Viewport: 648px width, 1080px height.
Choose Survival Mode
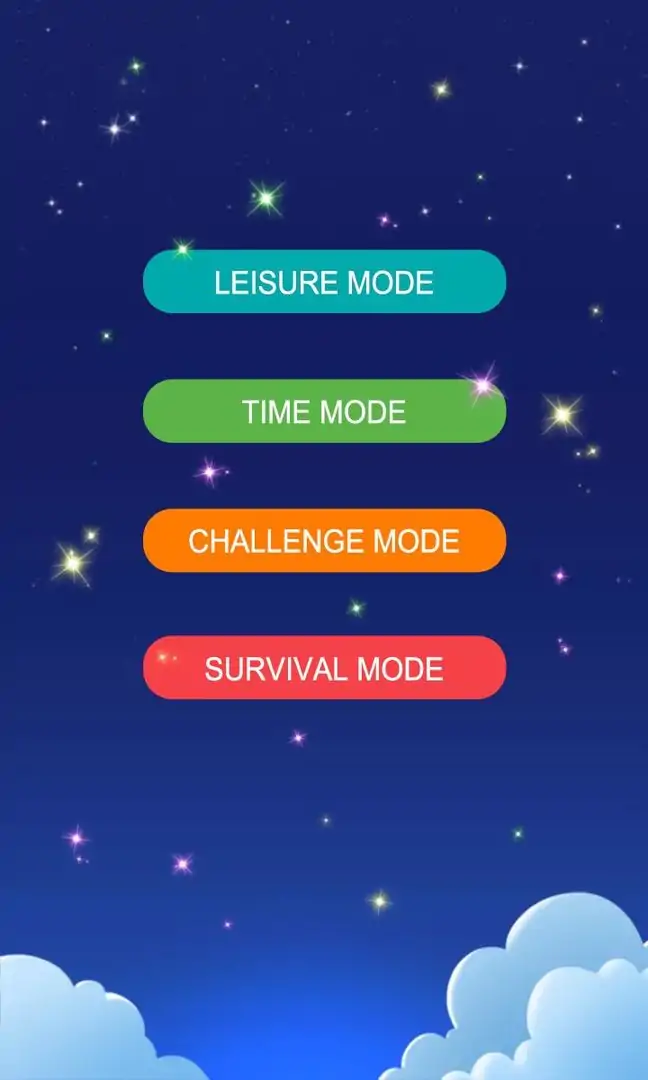click(324, 668)
